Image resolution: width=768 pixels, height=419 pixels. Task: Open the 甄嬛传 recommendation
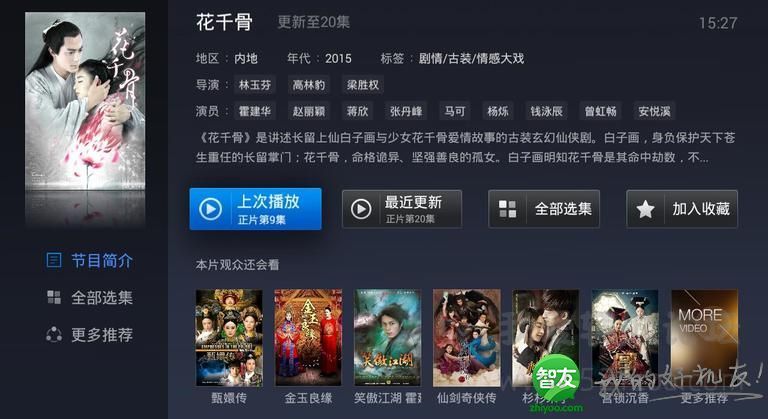229,338
